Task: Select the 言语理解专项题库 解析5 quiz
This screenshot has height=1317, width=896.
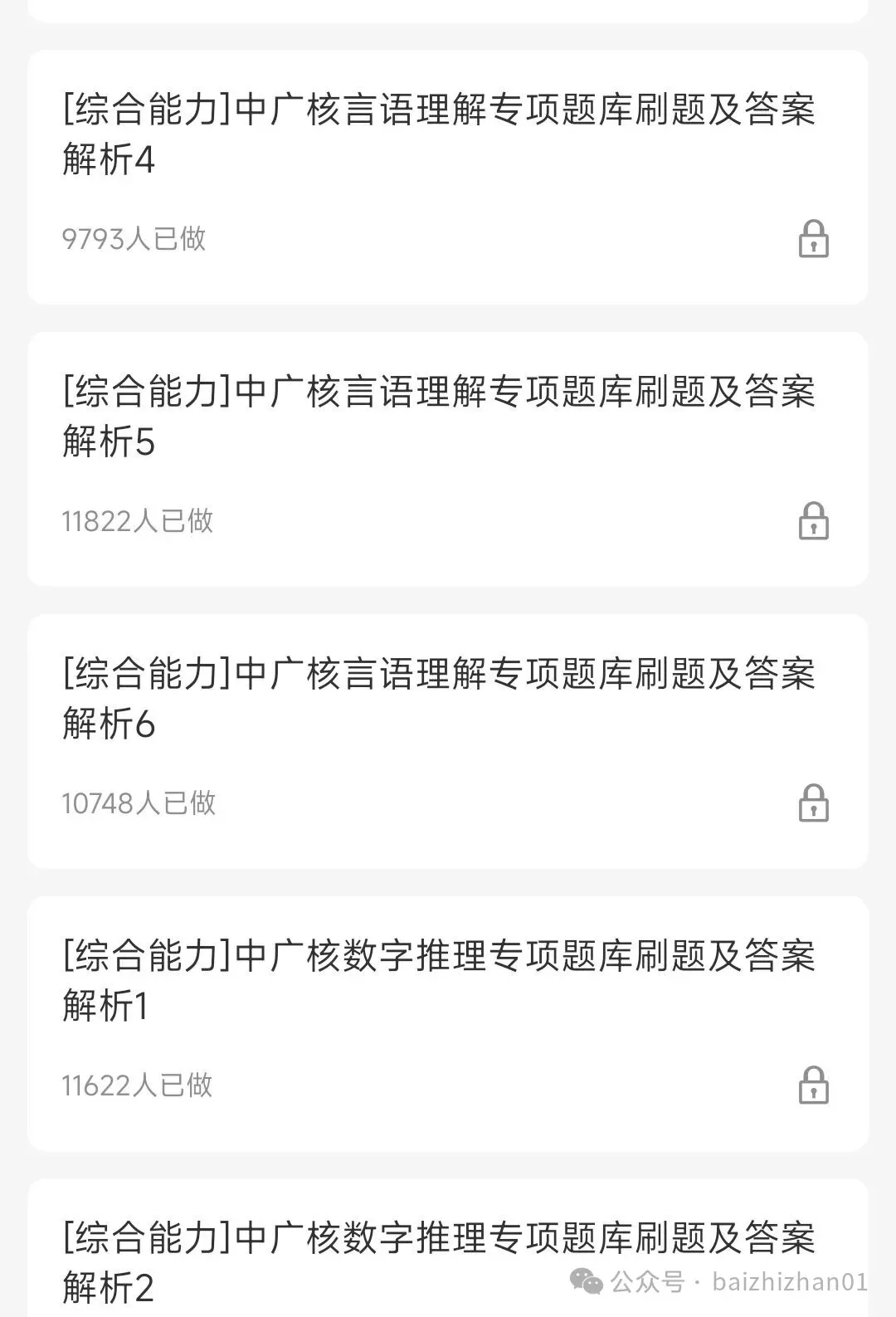Action: (x=440, y=416)
